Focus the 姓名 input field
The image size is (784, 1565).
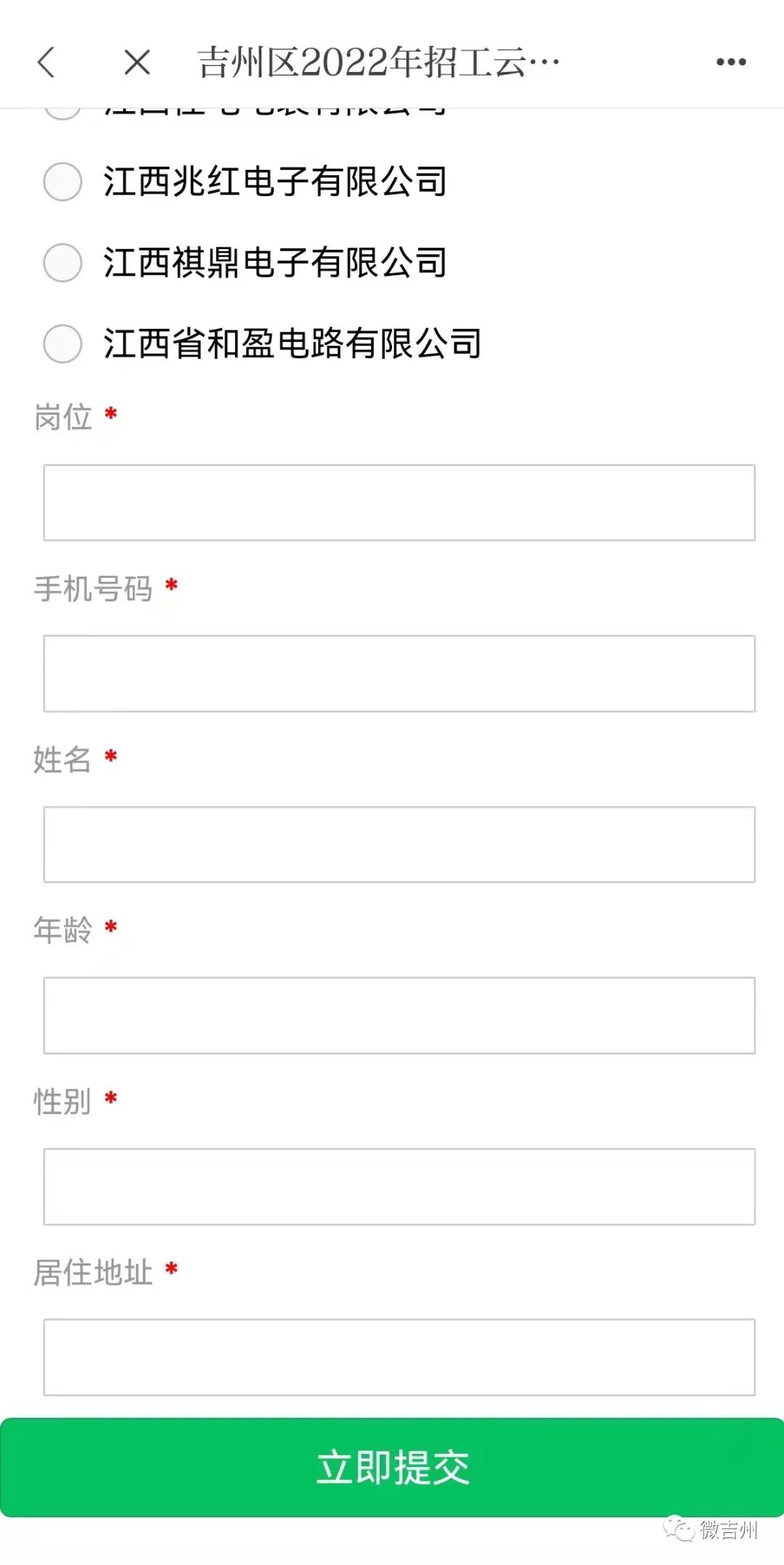(x=398, y=845)
